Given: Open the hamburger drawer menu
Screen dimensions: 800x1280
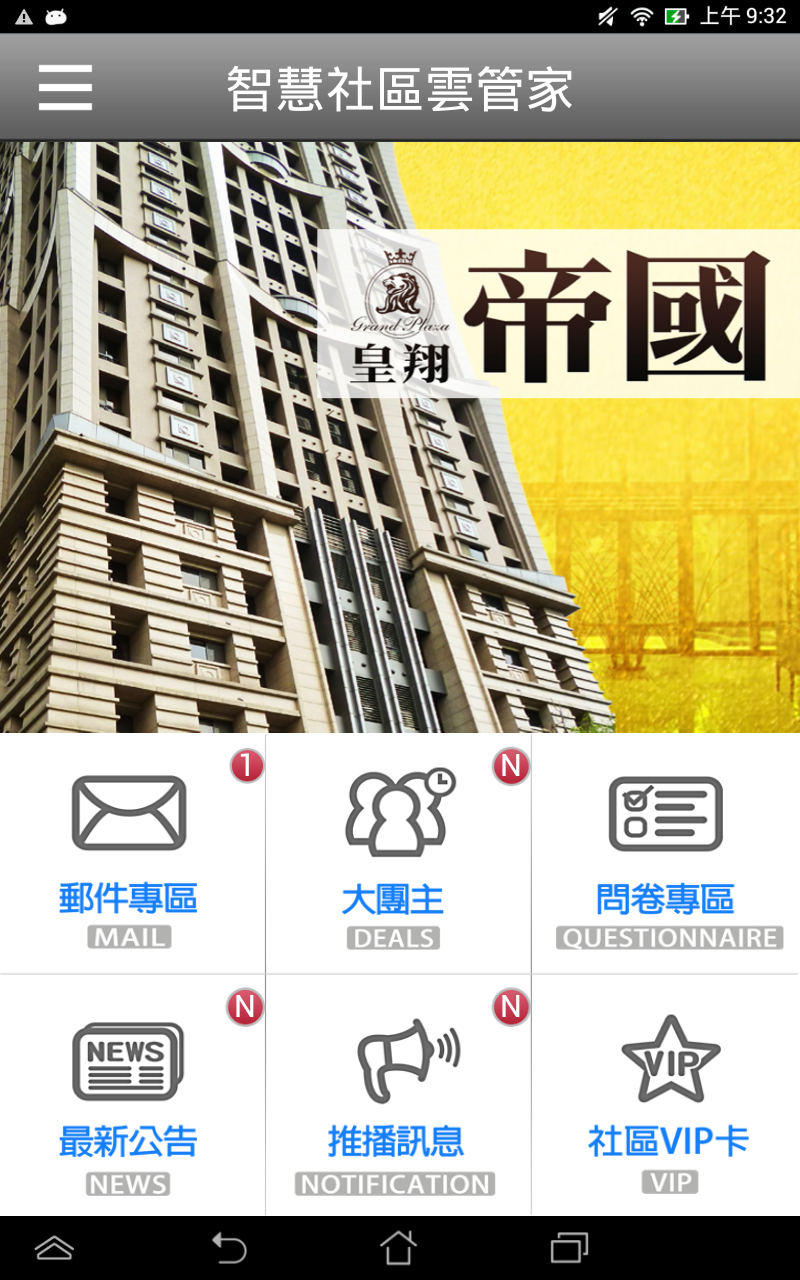Looking at the screenshot, I should pos(65,88).
